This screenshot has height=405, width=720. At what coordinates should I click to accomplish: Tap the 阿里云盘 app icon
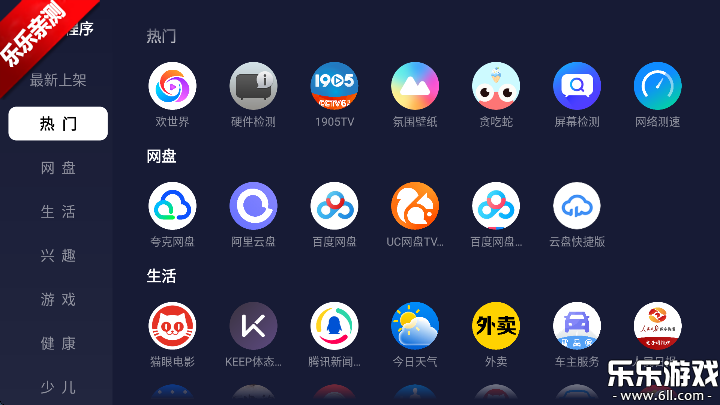[253, 206]
